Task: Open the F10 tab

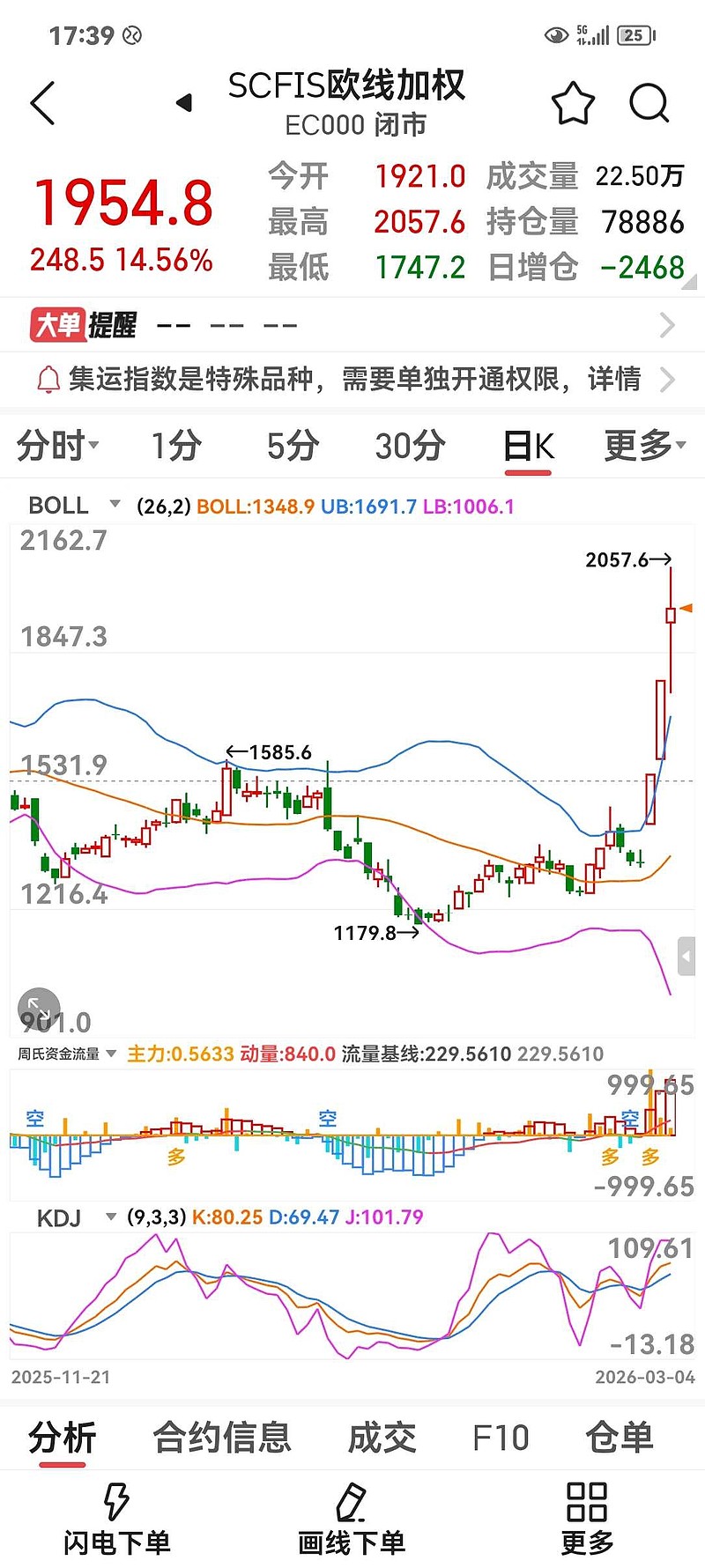Action: coord(501,1438)
